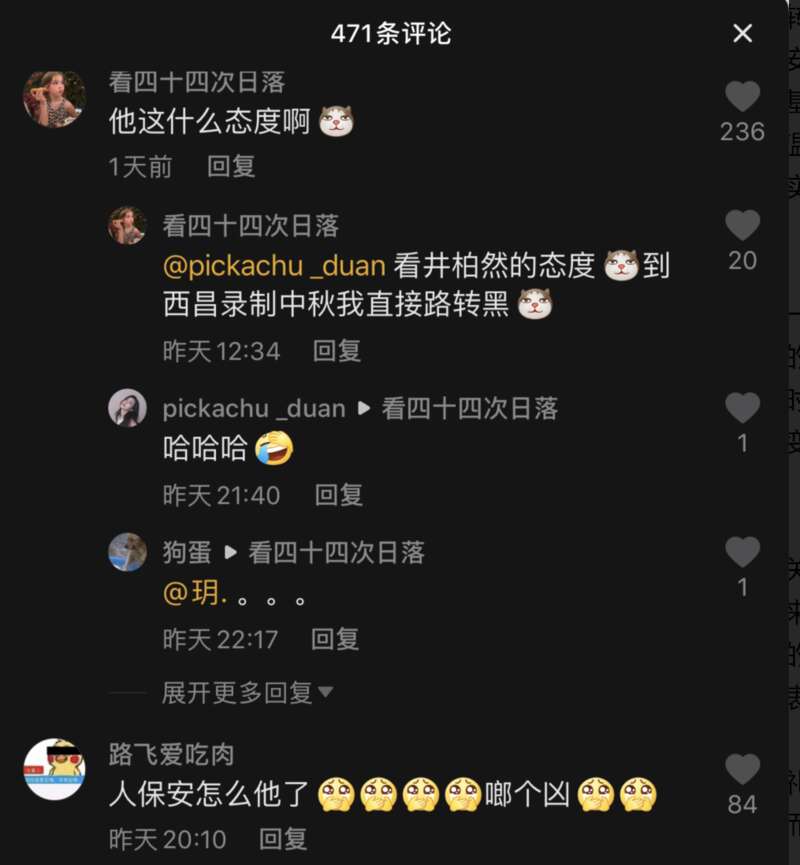The image size is (800, 865).
Task: Close the 471条评论 comments panel
Action: (x=742, y=34)
